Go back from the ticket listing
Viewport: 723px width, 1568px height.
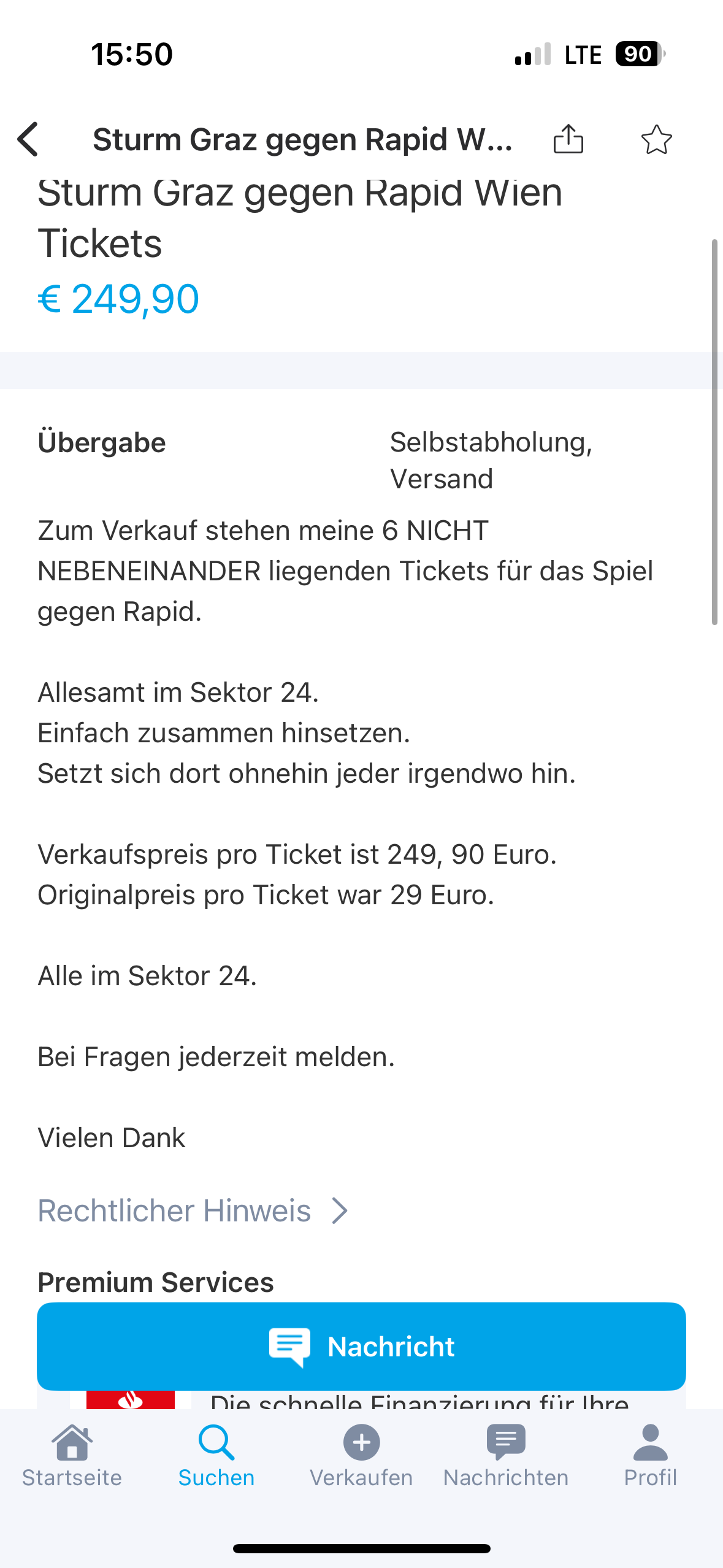pyautogui.click(x=29, y=139)
